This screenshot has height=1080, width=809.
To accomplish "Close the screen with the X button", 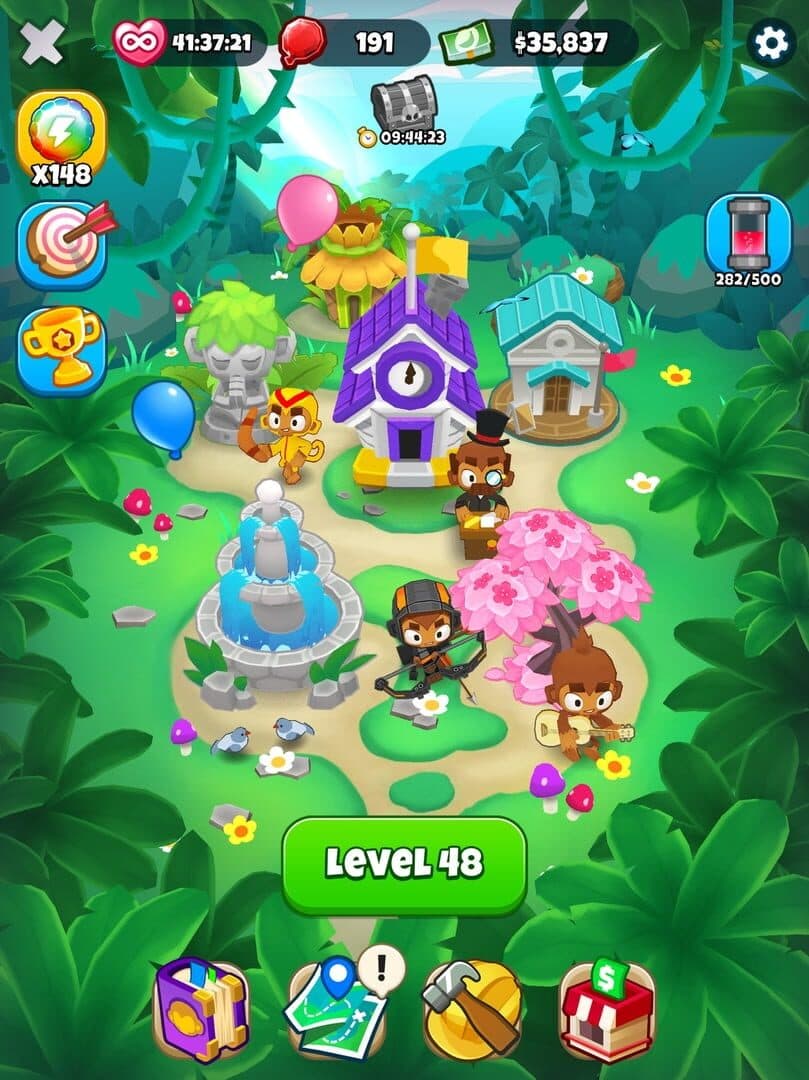I will pyautogui.click(x=41, y=42).
